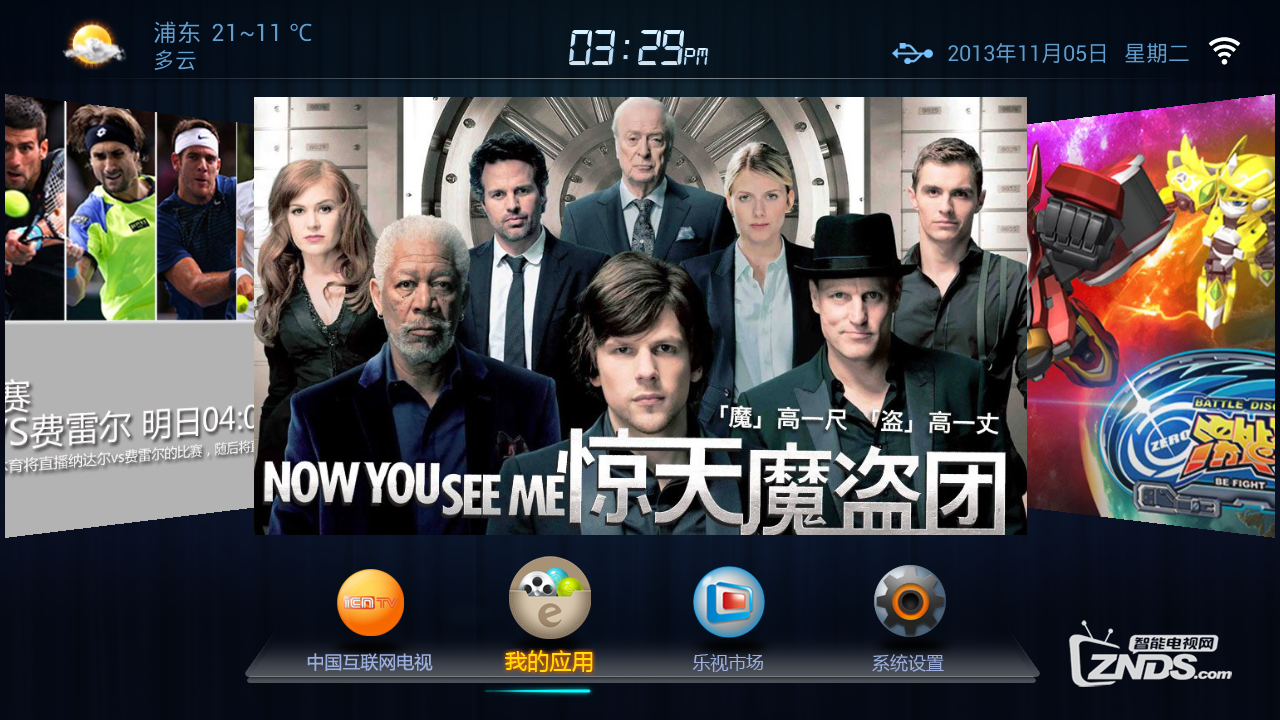Open the robot battle game card
1280x720 pixels.
[x=1150, y=316]
